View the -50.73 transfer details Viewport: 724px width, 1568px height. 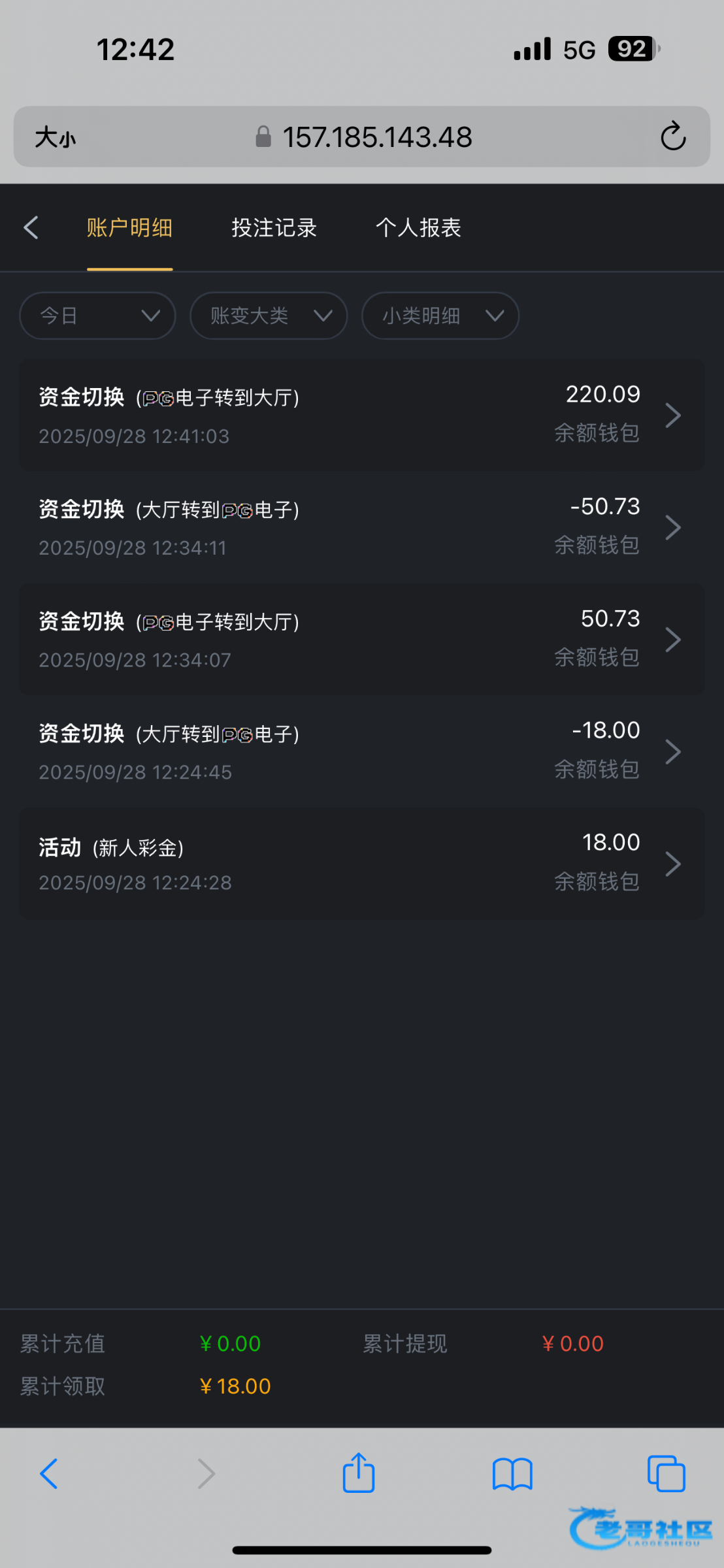pyautogui.click(x=361, y=527)
